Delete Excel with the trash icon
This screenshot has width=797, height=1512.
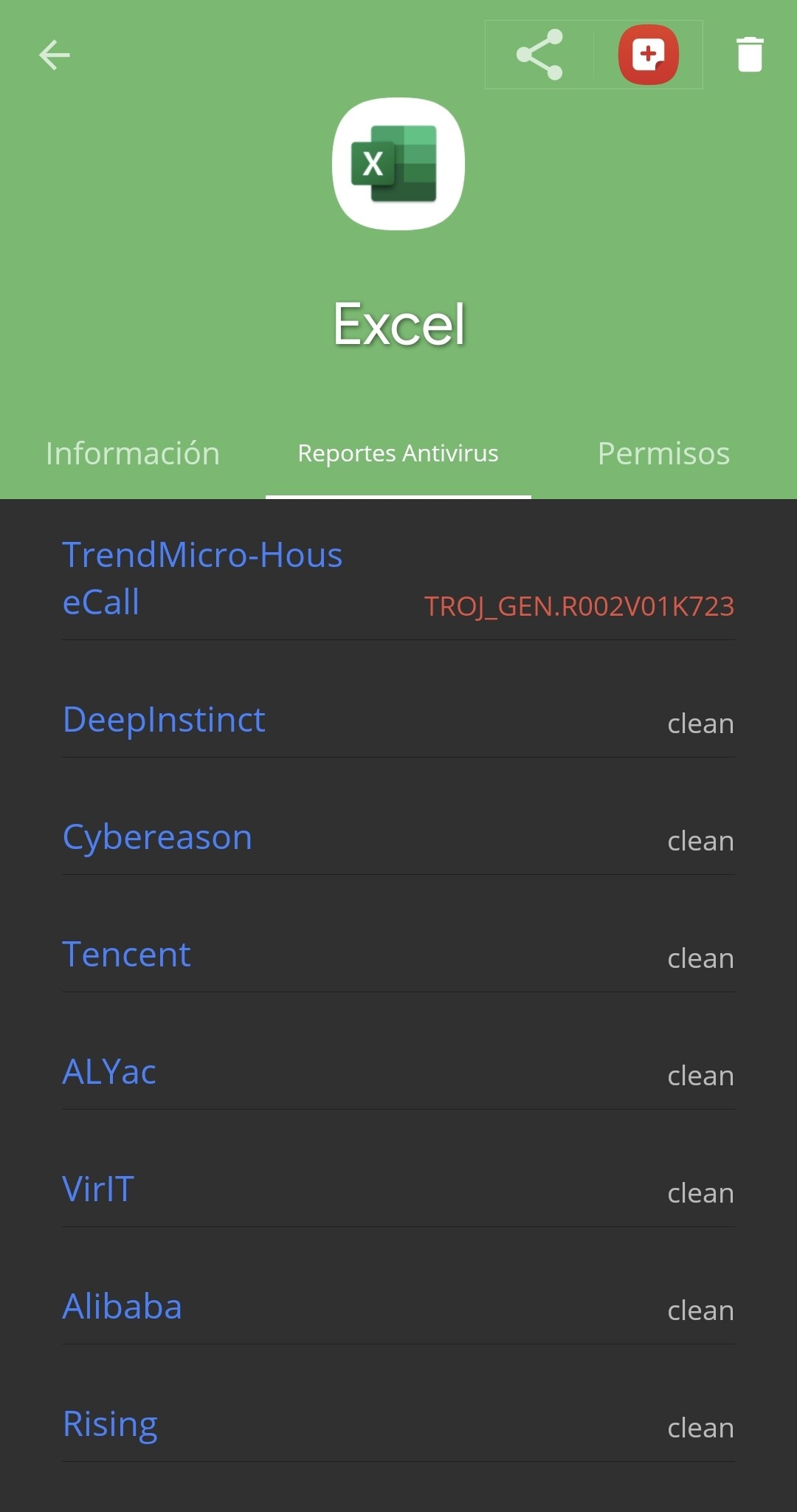coord(750,55)
